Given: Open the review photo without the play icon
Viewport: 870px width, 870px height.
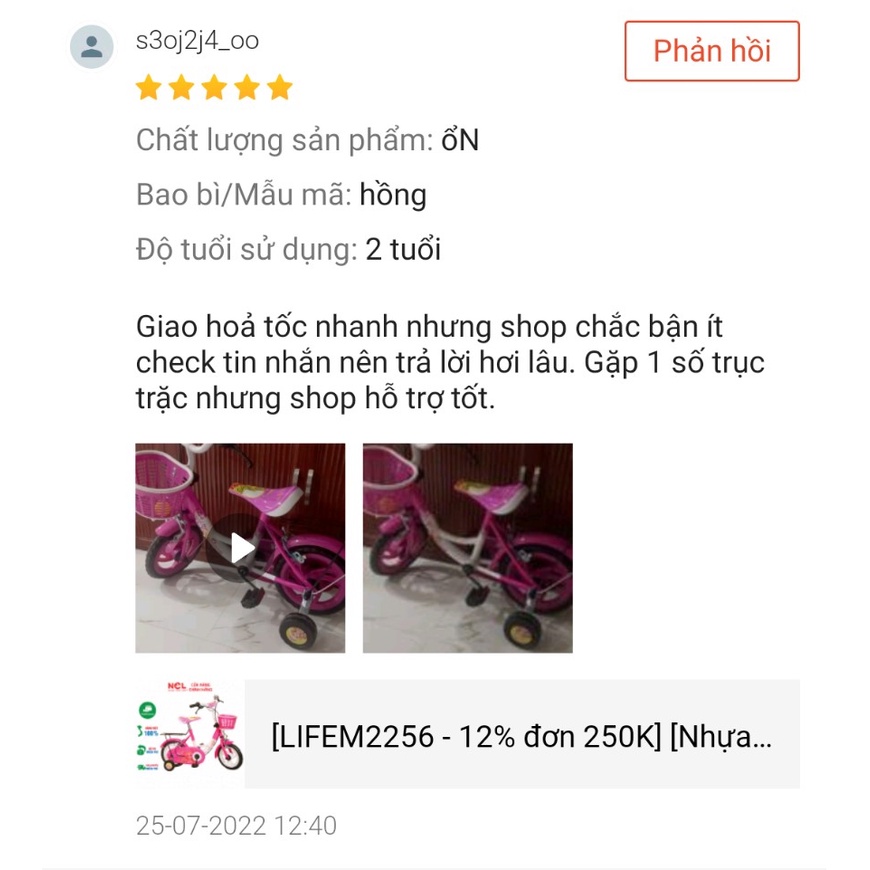Looking at the screenshot, I should (x=467, y=548).
